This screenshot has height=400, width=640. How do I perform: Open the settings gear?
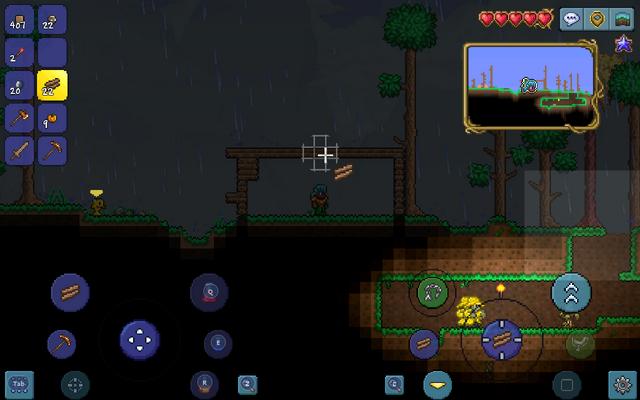[621, 384]
